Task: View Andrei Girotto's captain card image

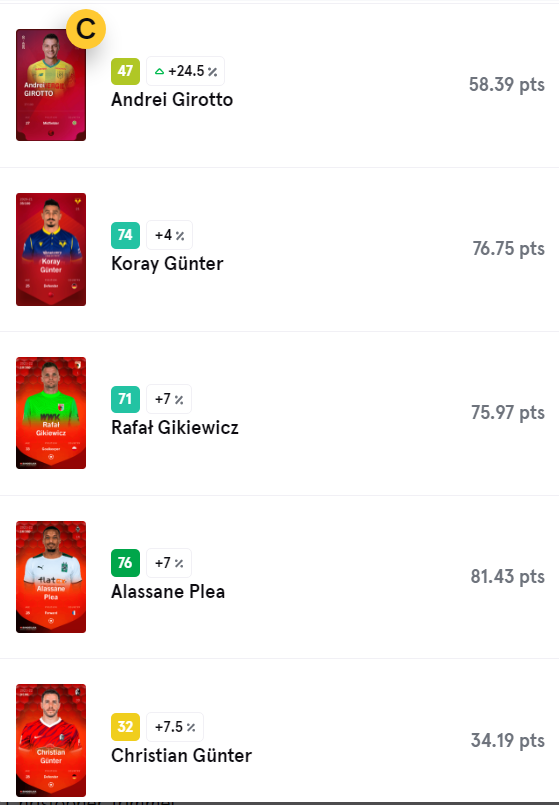Action: pos(51,85)
